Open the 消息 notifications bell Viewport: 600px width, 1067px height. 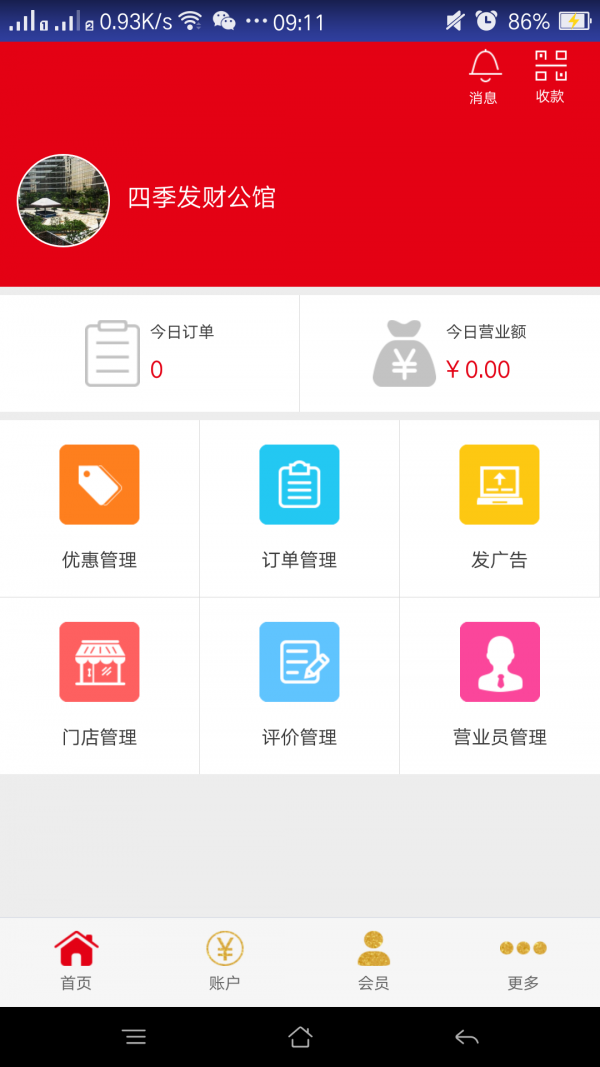(484, 76)
